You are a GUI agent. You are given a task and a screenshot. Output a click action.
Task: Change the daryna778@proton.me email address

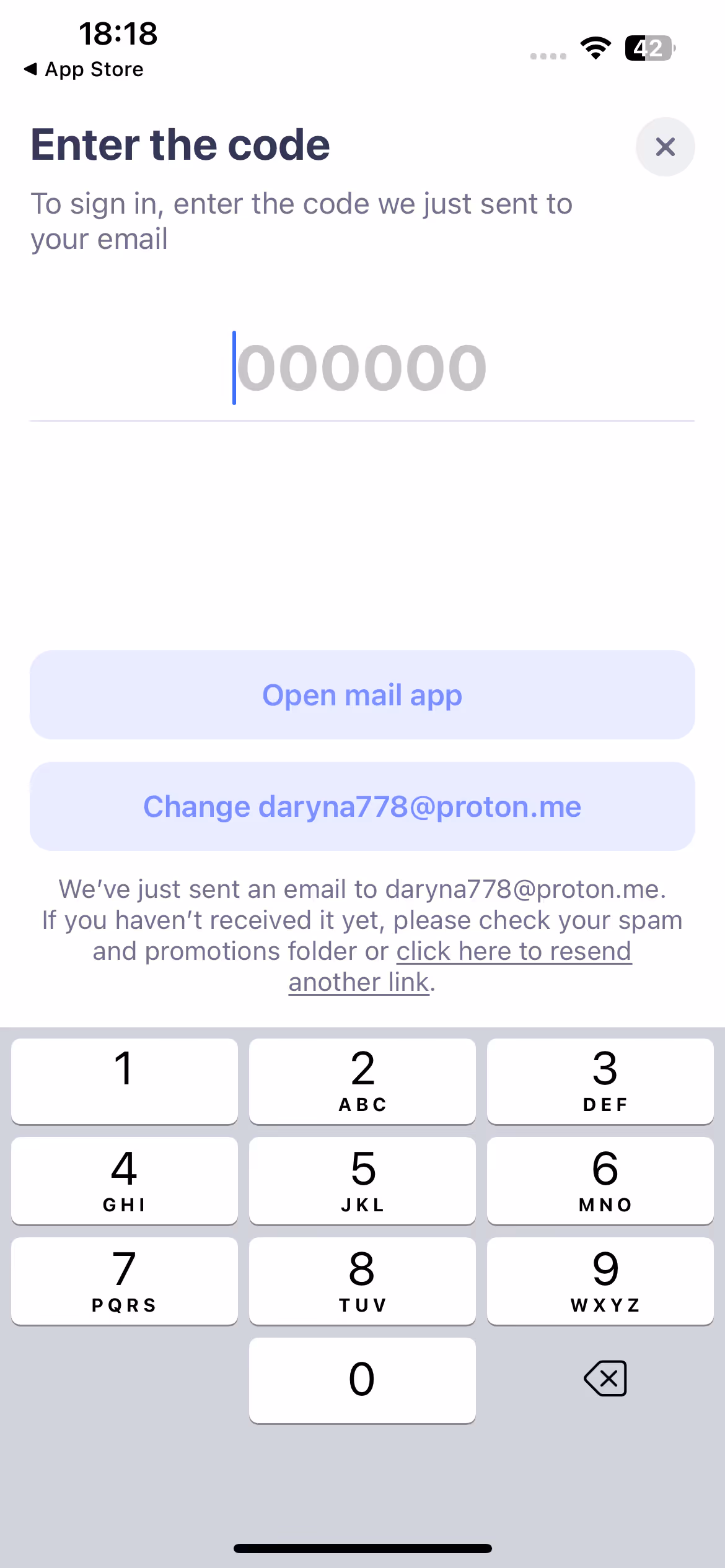(362, 806)
